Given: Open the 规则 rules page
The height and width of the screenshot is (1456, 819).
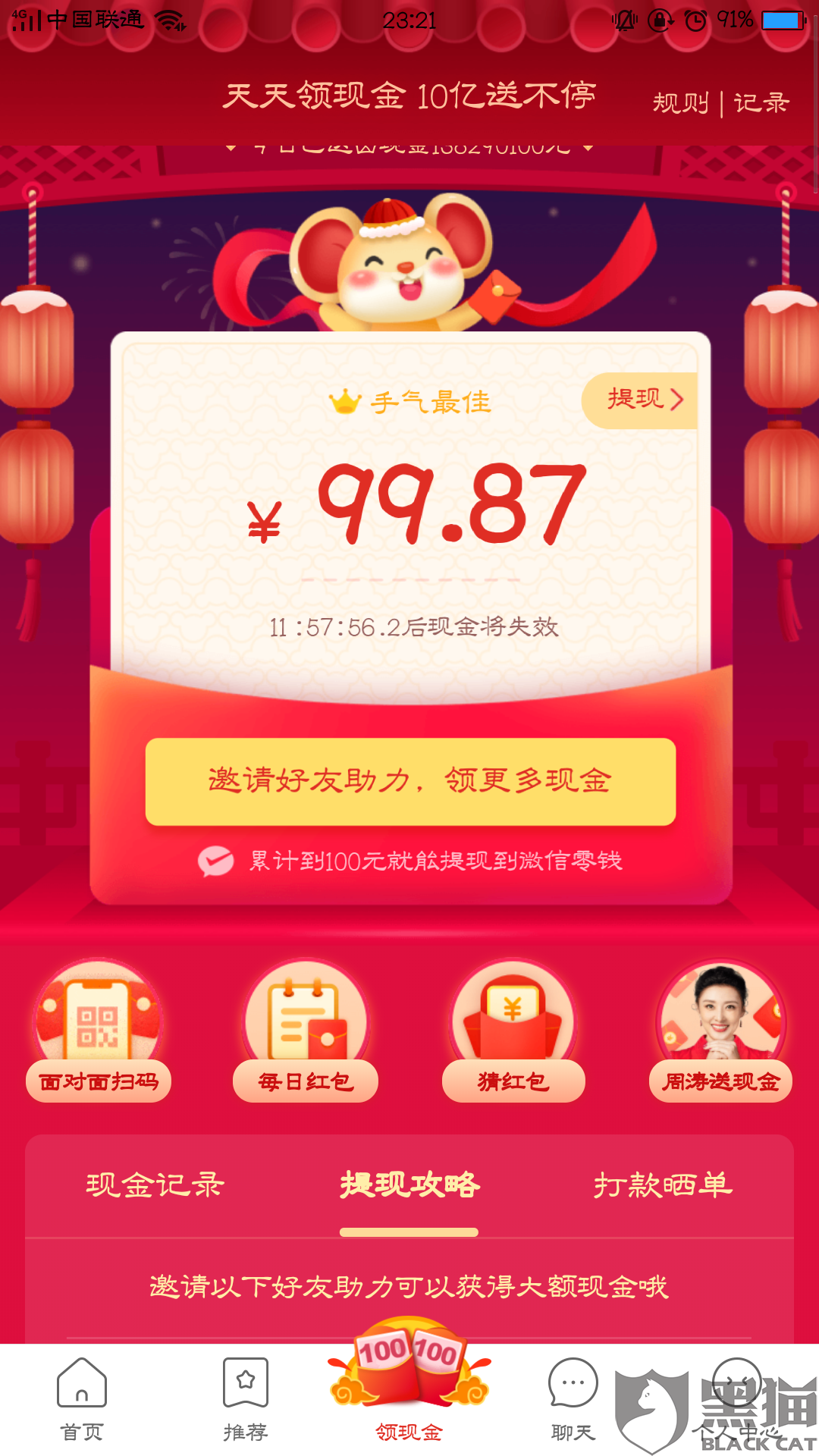Looking at the screenshot, I should tap(680, 102).
